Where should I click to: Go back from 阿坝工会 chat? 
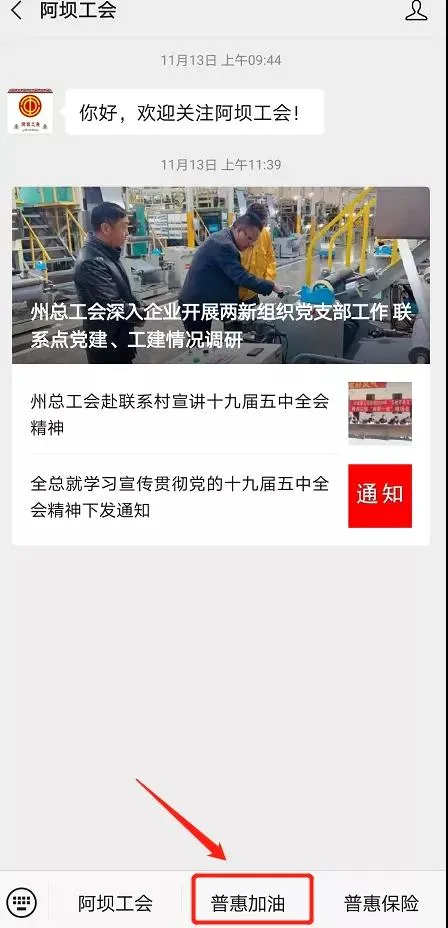[17, 10]
